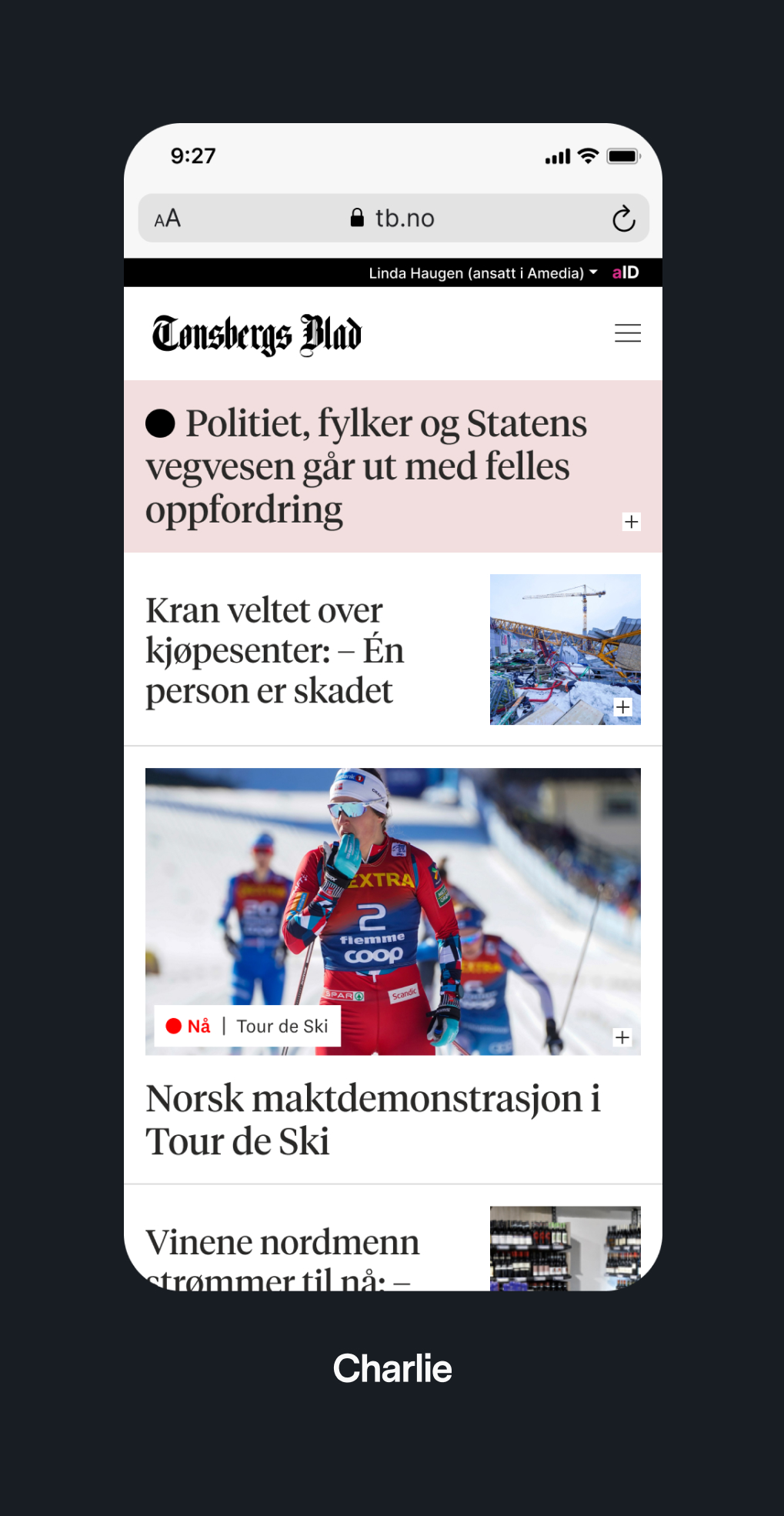
Task: Tap the plus icon on the crane photo
Action: tap(622, 707)
